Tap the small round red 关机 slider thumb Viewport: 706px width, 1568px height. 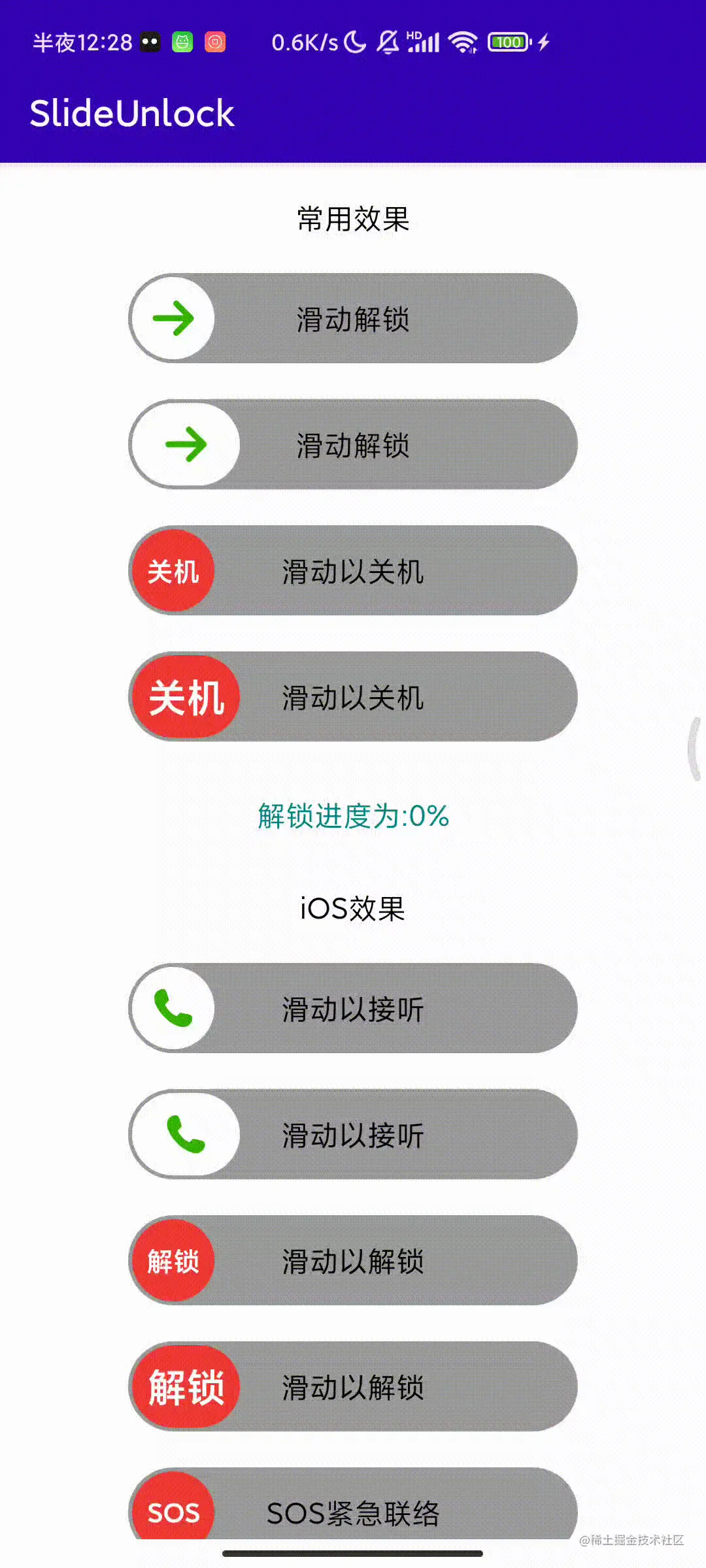[x=173, y=571]
